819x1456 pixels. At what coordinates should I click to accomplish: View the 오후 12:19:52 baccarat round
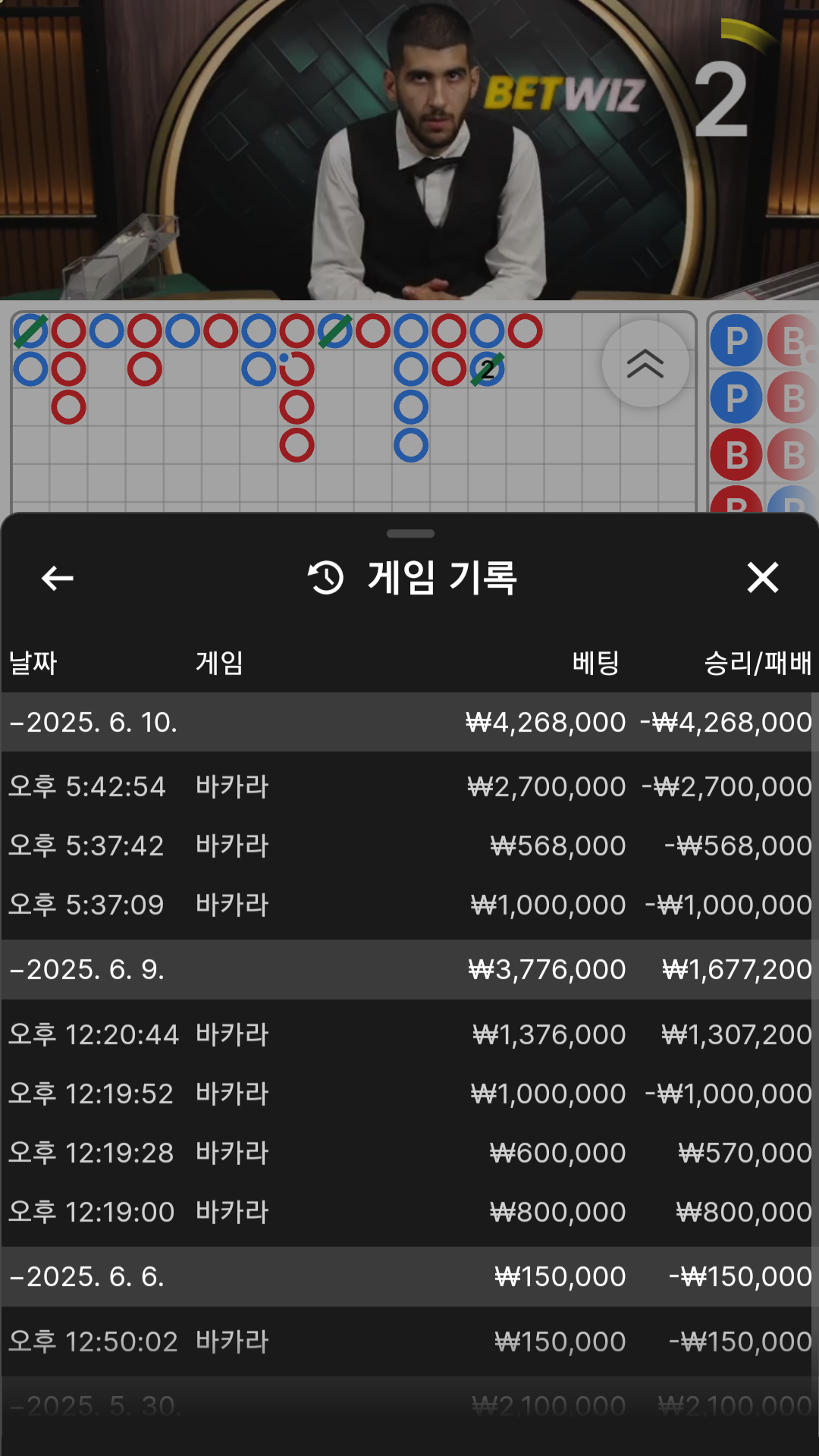click(409, 1094)
